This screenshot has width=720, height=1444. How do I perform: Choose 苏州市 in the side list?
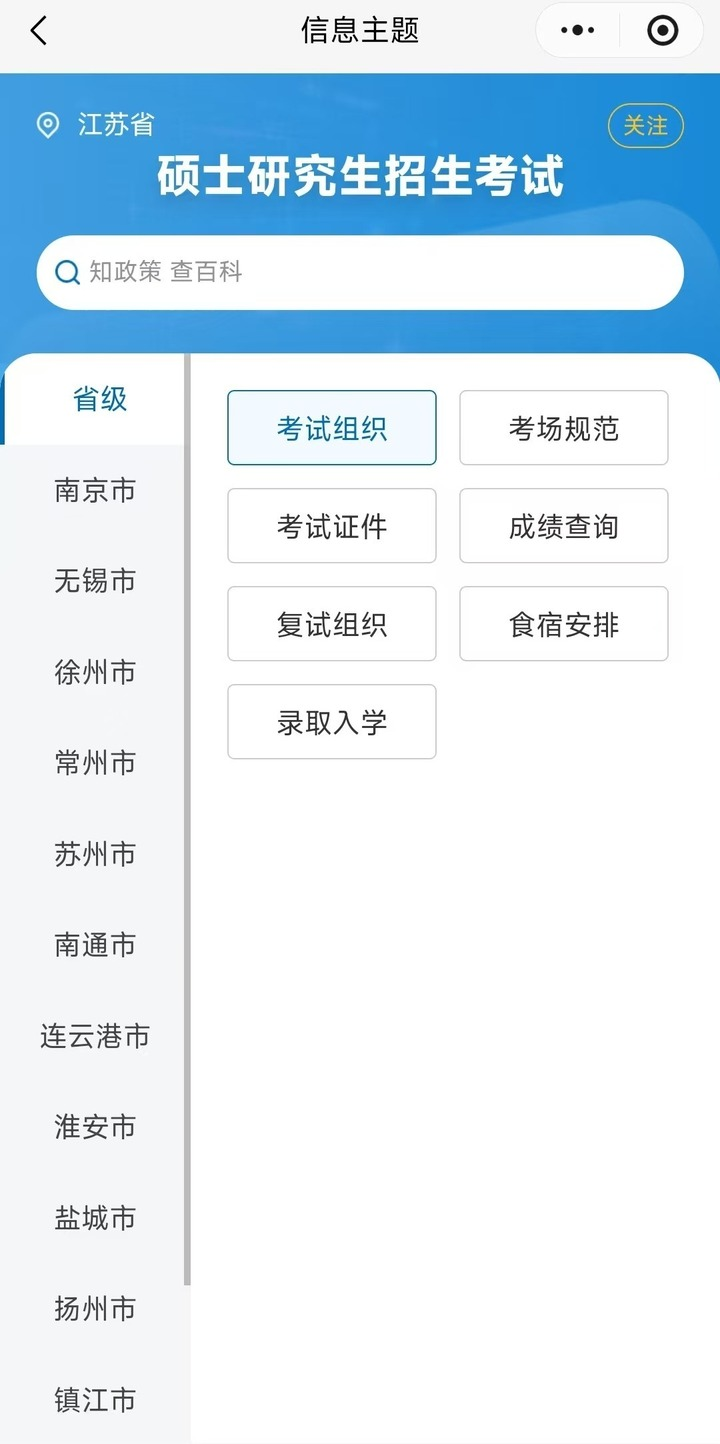tap(95, 854)
